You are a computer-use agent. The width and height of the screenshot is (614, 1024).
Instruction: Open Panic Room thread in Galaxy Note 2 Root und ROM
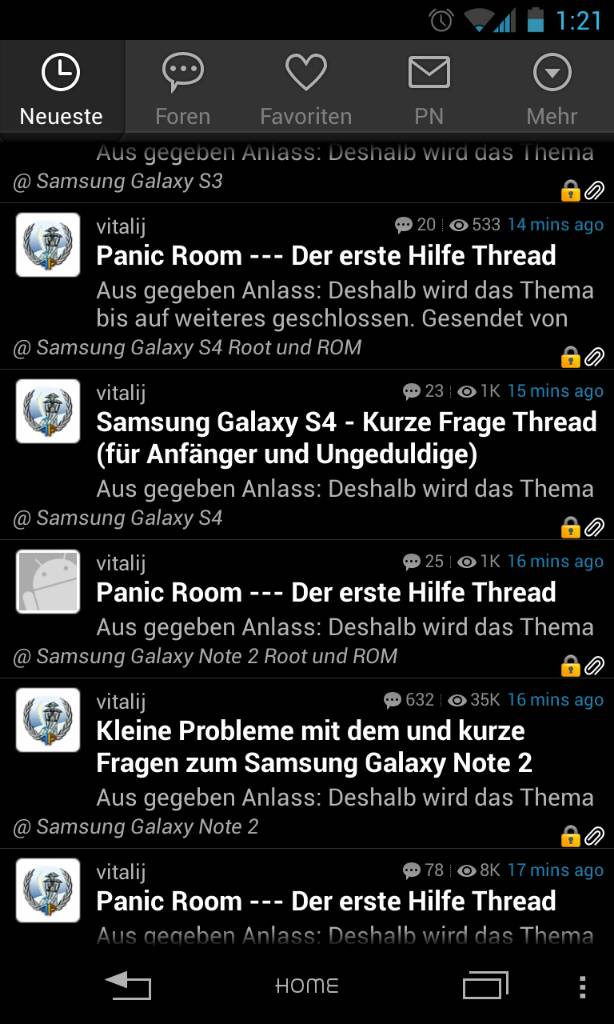(x=307, y=609)
